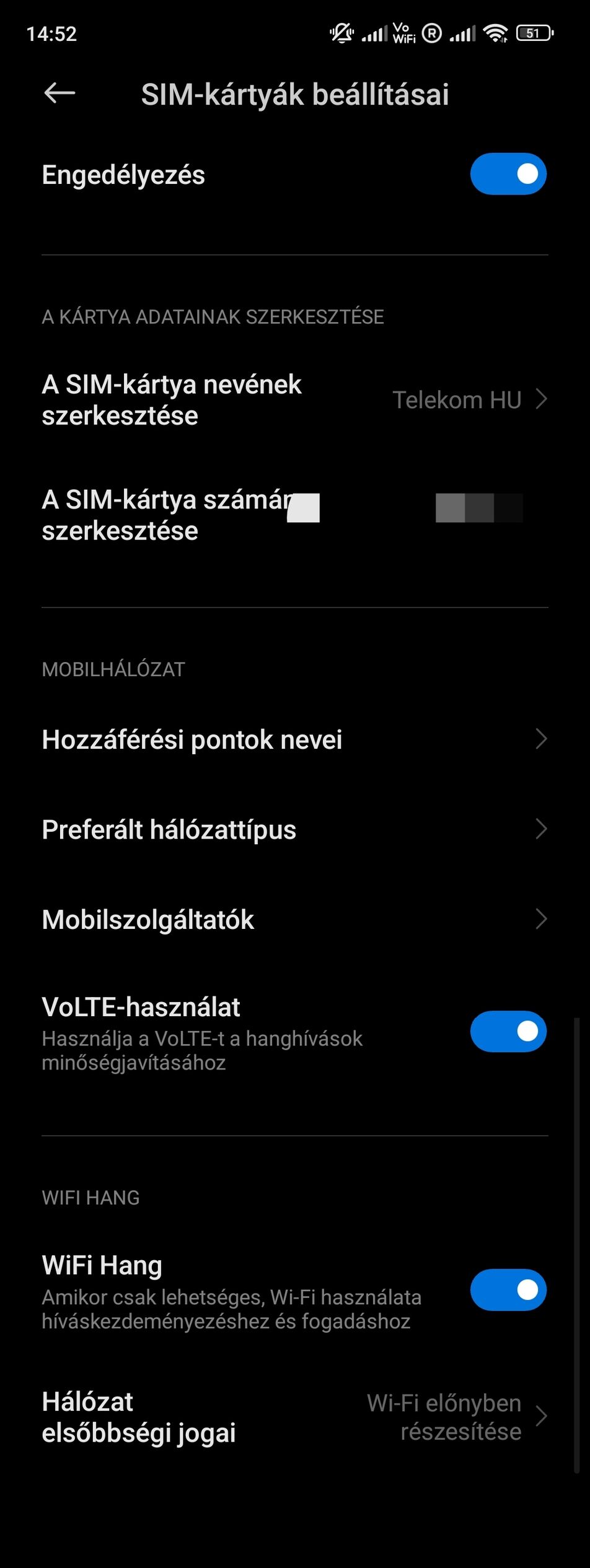The height and width of the screenshot is (1568, 590).
Task: Toggle the Engedélyezés switch off
Action: [508, 174]
